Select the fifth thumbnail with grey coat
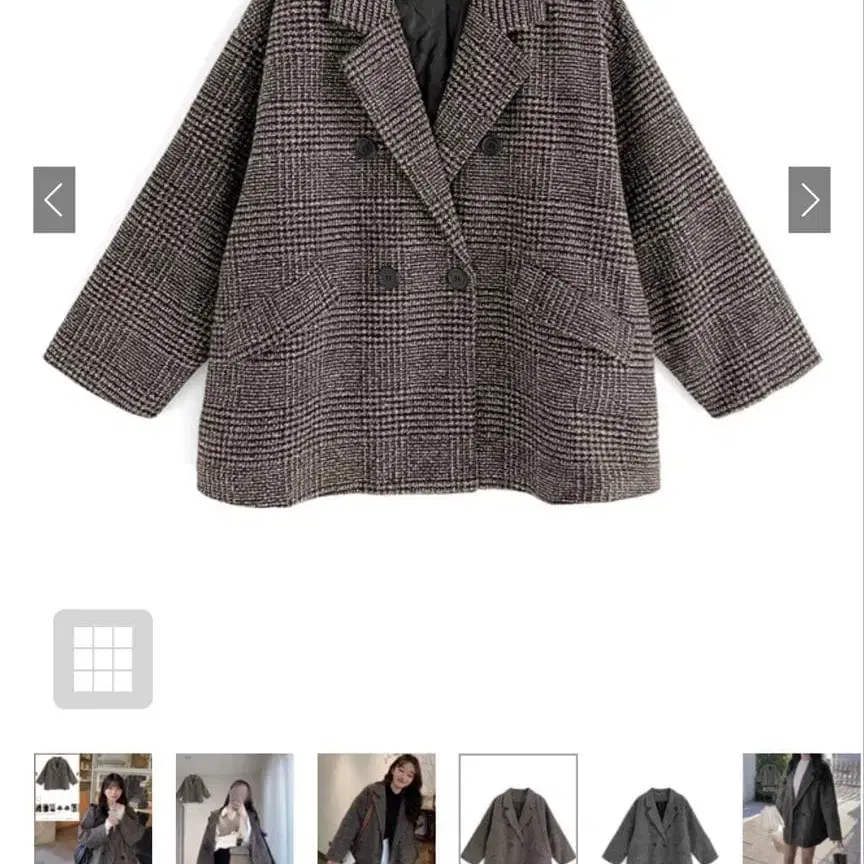Viewport: 864px width, 864px height. [660, 808]
